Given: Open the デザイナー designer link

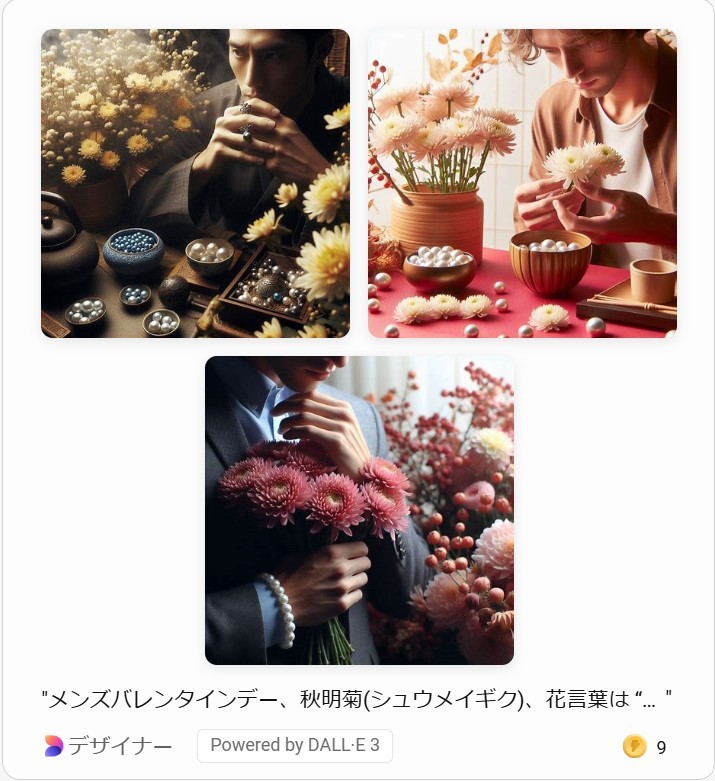Looking at the screenshot, I should [108, 746].
